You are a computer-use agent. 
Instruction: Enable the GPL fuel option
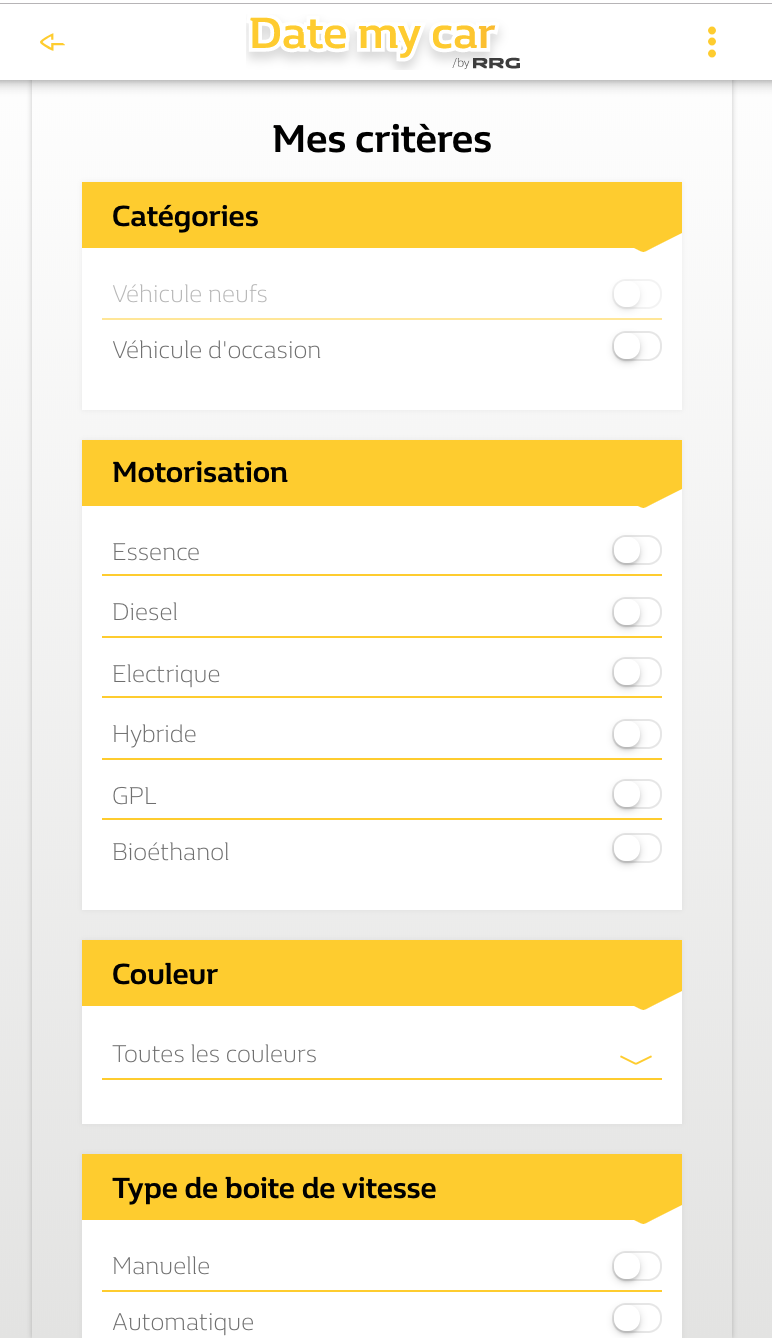(x=637, y=795)
